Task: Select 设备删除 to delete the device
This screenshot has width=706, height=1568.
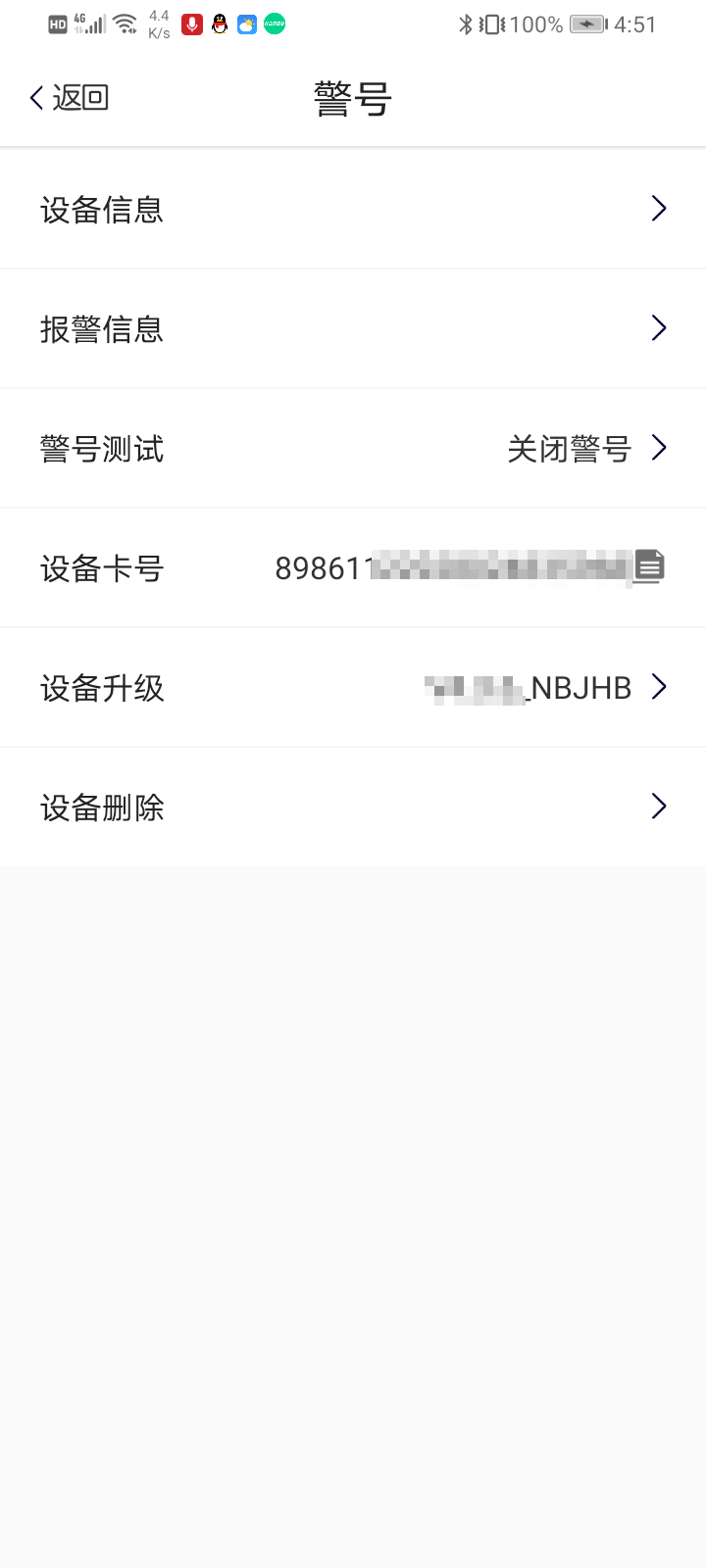Action: pos(353,808)
